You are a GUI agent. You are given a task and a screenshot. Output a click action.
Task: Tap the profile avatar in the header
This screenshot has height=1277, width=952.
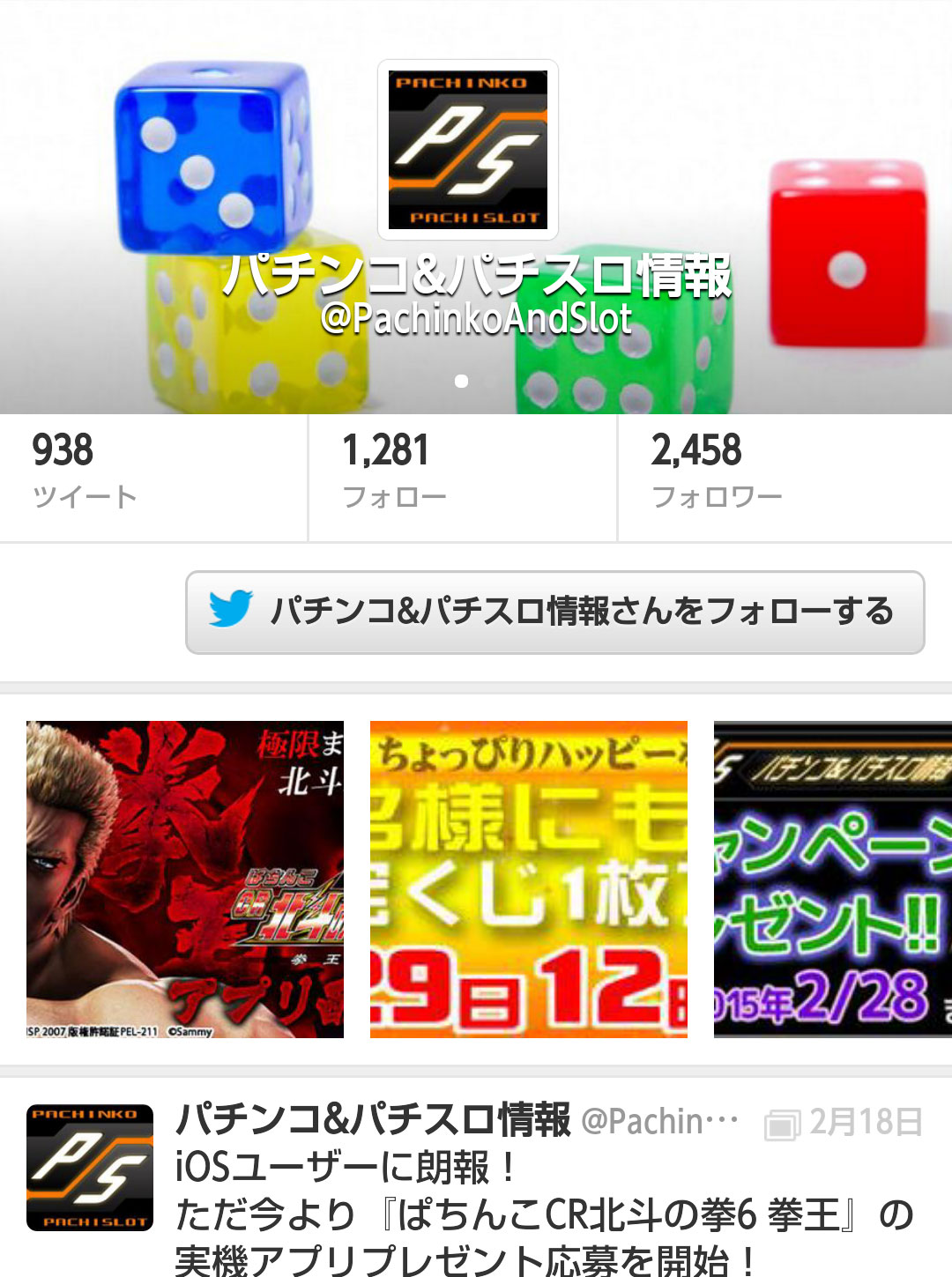click(468, 150)
